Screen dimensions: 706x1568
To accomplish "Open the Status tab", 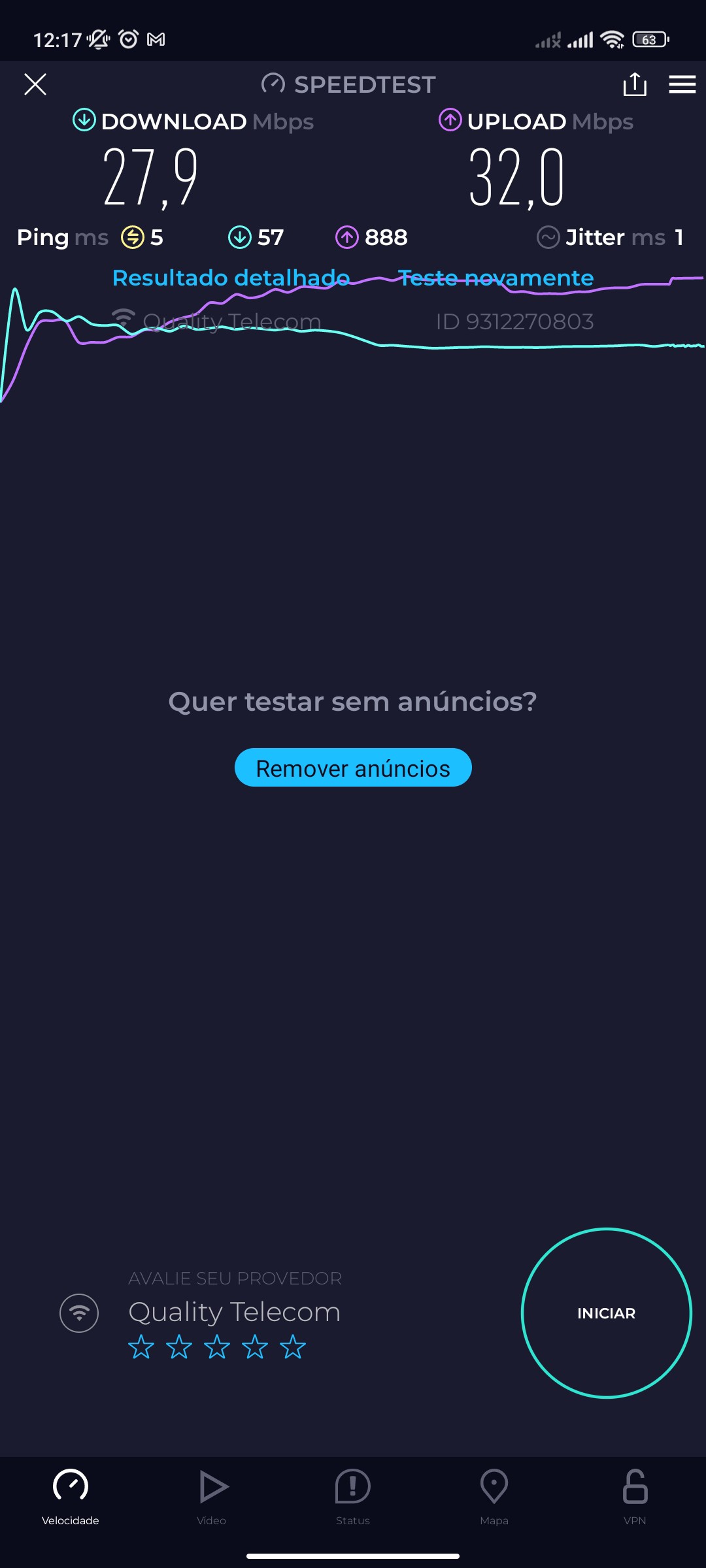I will pyautogui.click(x=353, y=1496).
